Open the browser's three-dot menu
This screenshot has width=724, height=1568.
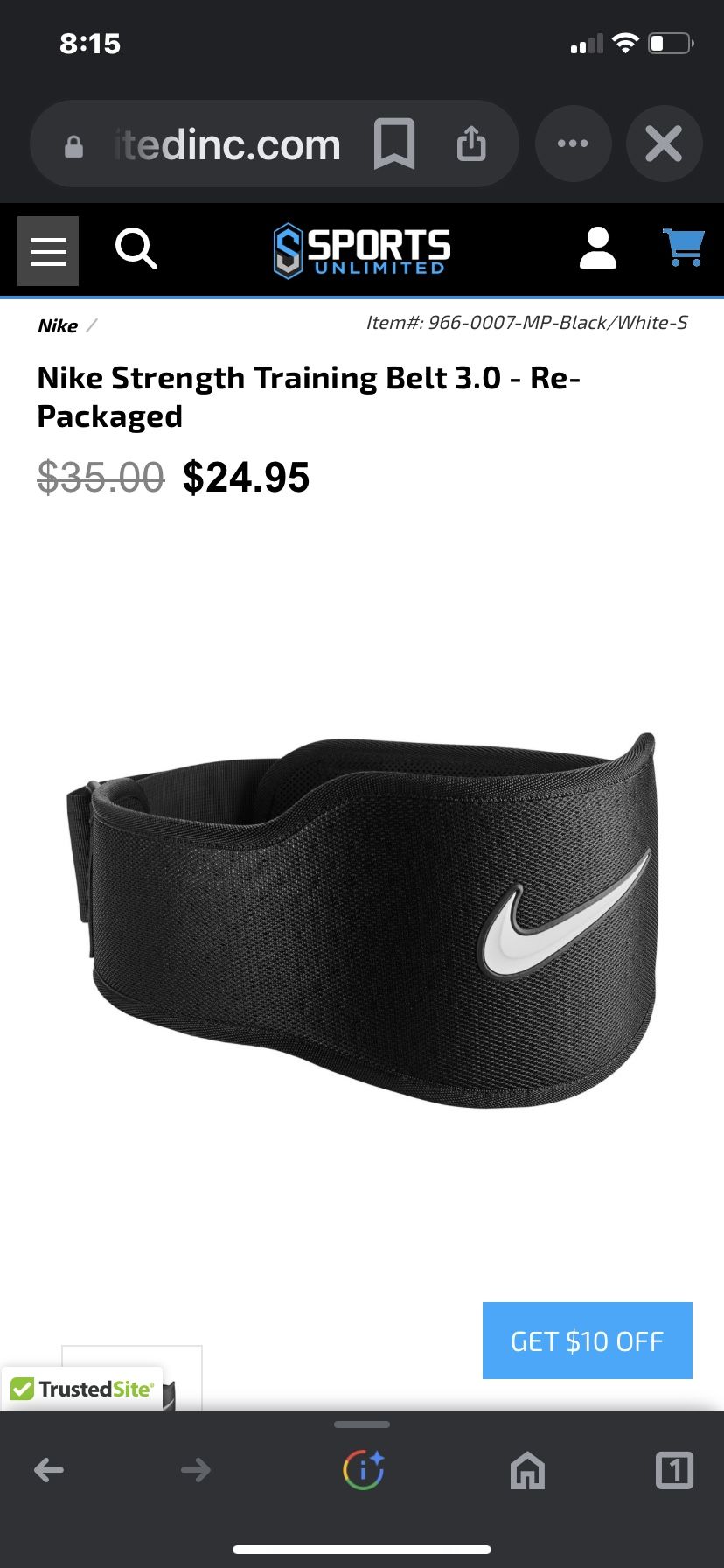point(573,143)
